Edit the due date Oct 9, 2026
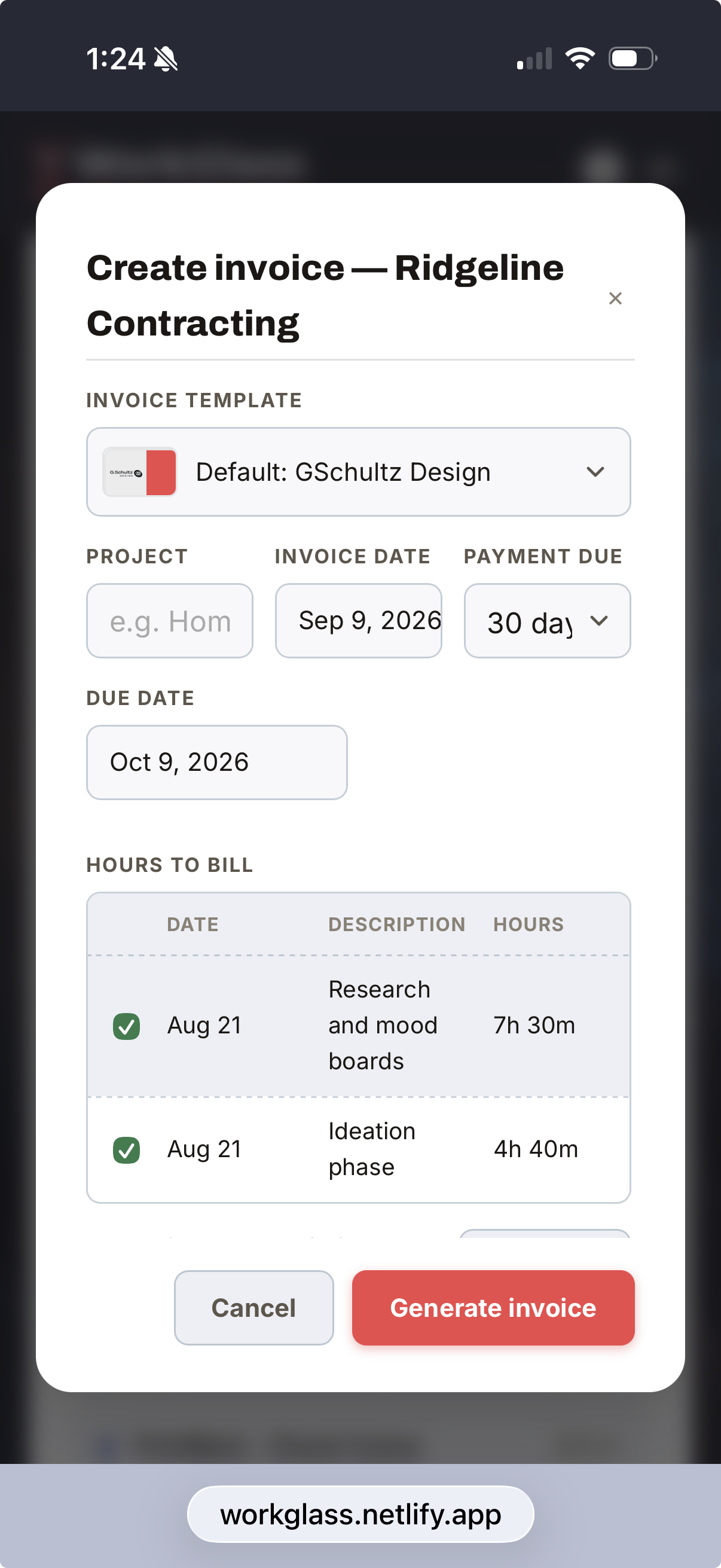Viewport: 721px width, 1568px height. click(x=216, y=762)
